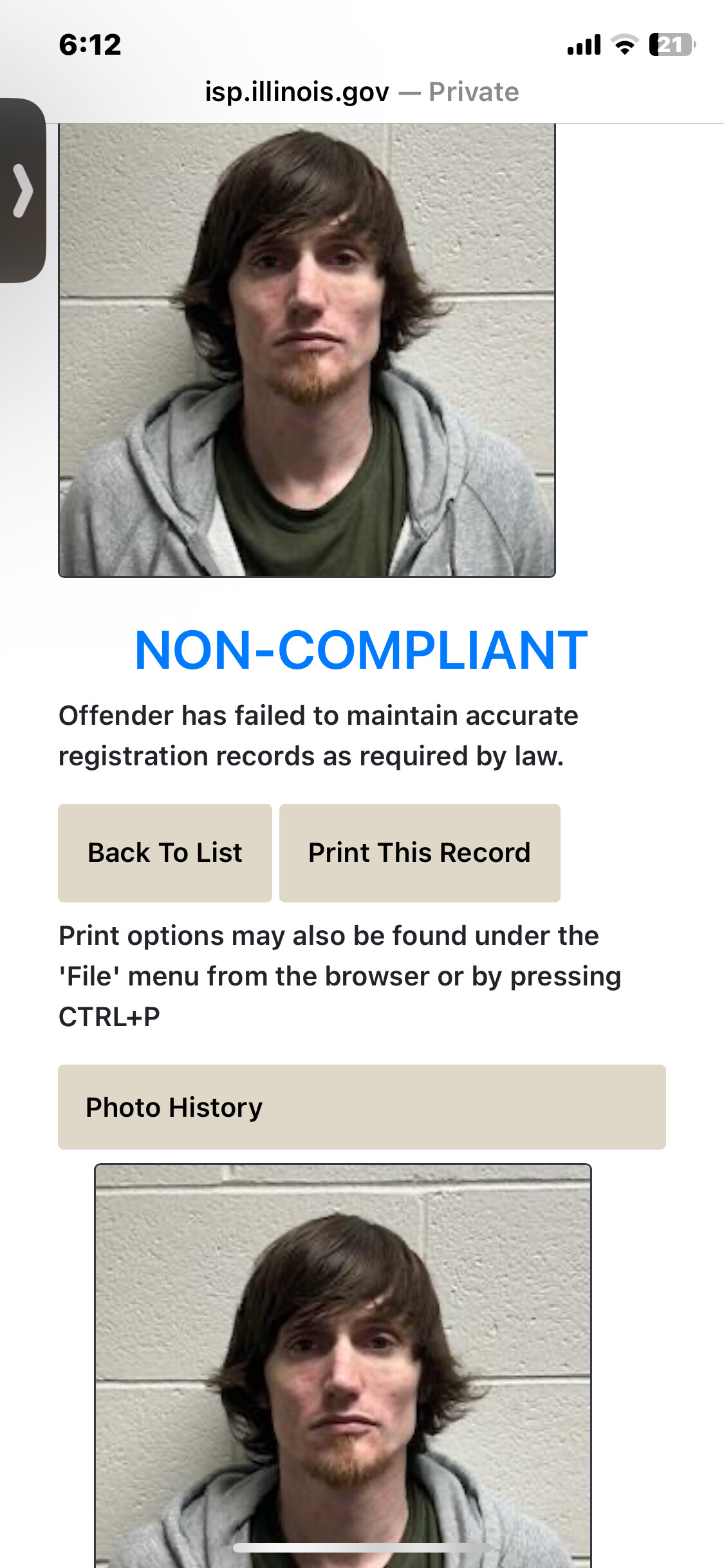This screenshot has height=1568, width=724.
Task: Tap the Back To List button
Action: pos(165,853)
